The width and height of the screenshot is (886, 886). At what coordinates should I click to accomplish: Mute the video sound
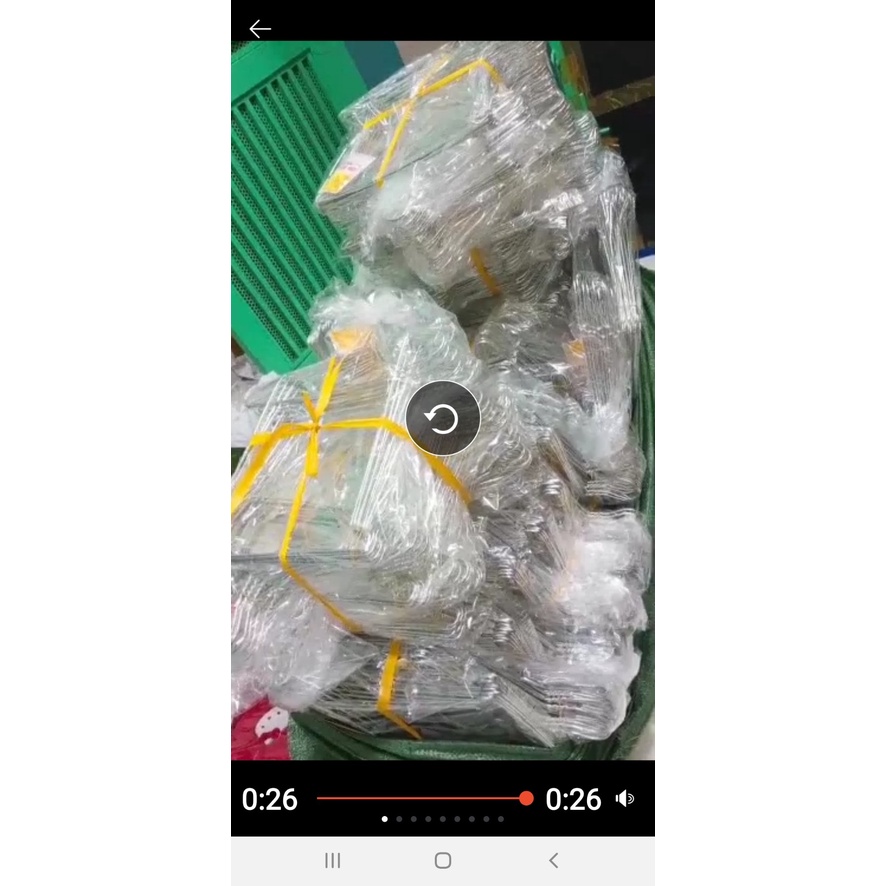tap(625, 798)
